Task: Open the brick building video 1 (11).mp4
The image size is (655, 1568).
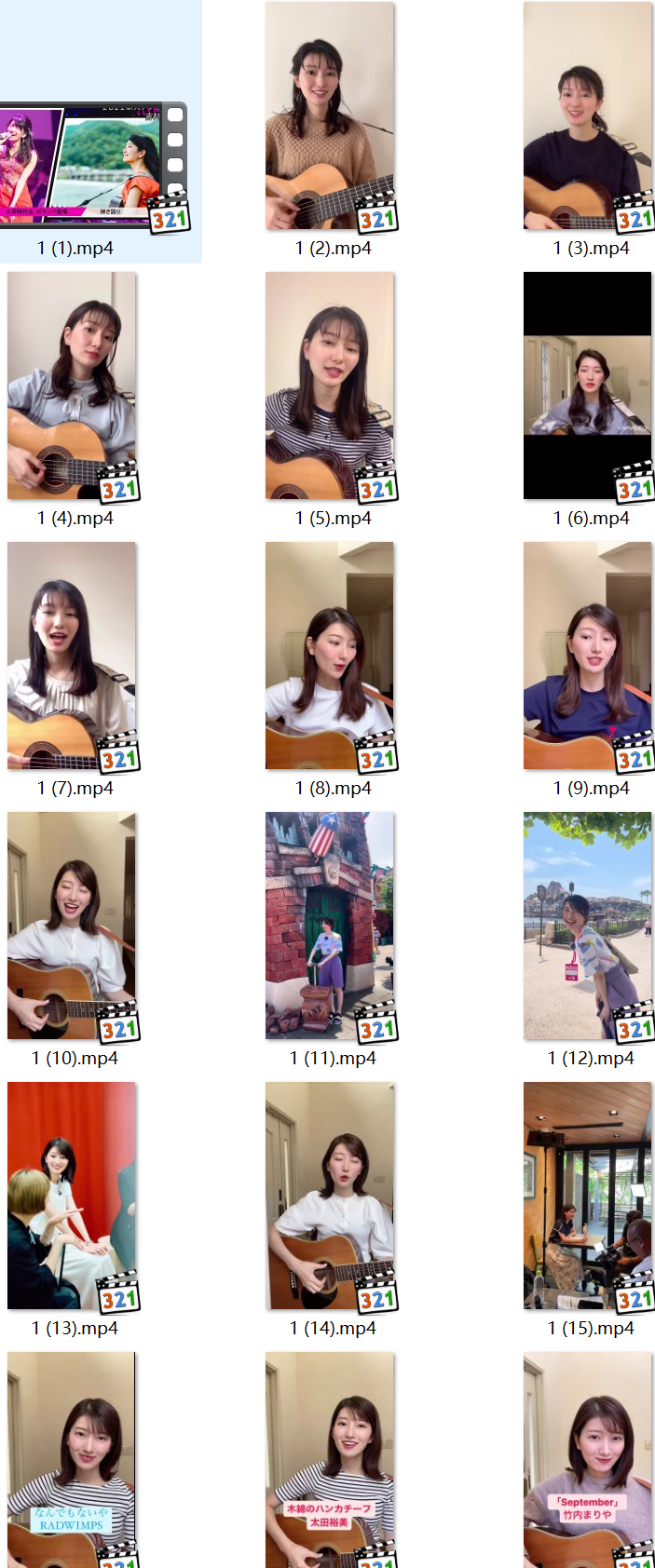Action: [x=329, y=926]
